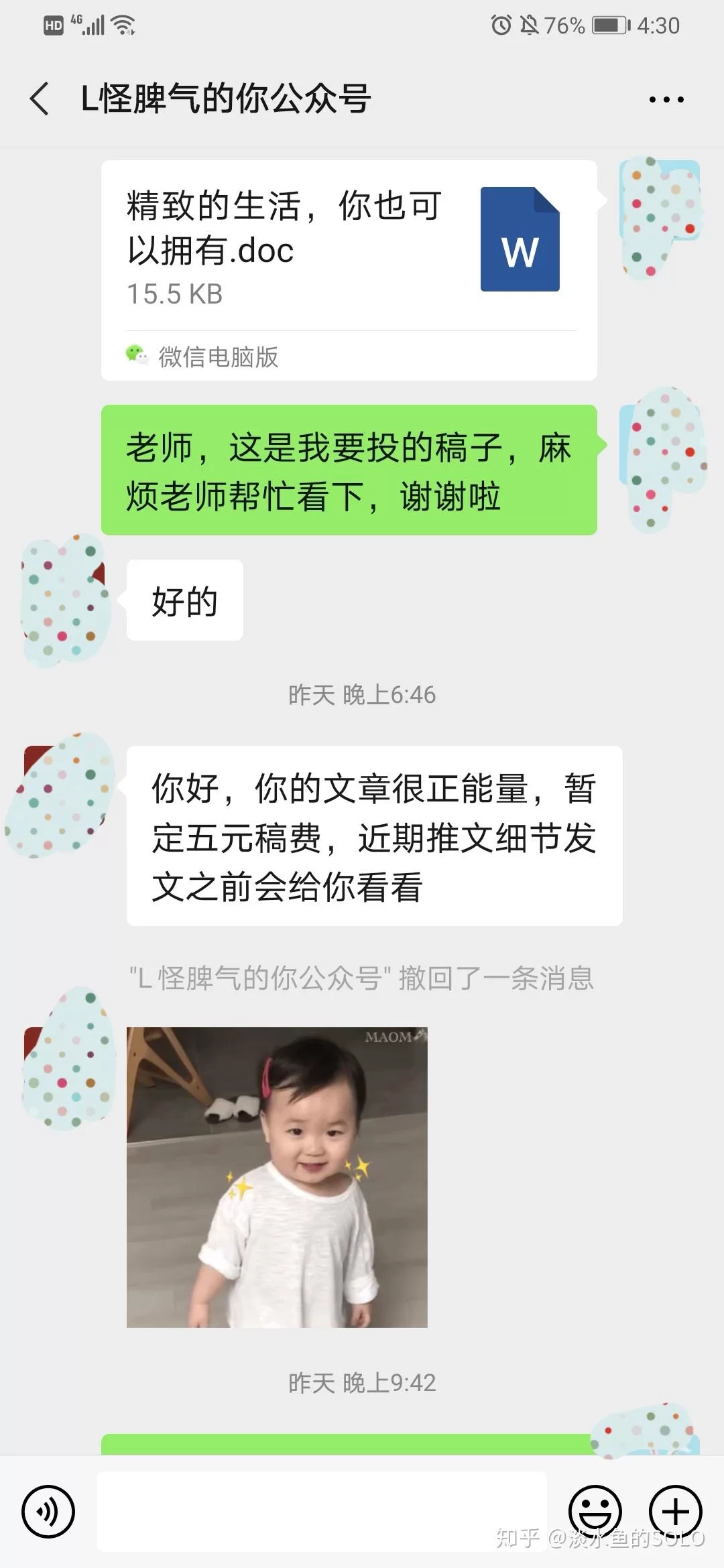Open the emoji sticker panel
Viewport: 724px width, 1568px height.
(595, 1512)
